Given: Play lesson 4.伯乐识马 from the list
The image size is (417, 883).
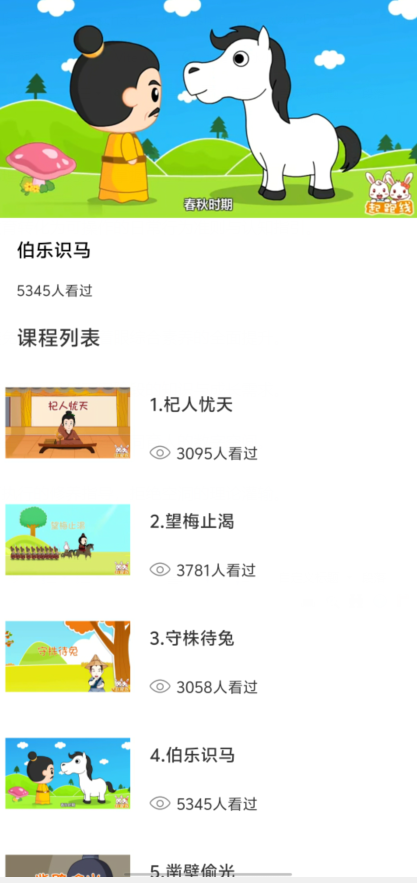Looking at the screenshot, I should 208,773.
